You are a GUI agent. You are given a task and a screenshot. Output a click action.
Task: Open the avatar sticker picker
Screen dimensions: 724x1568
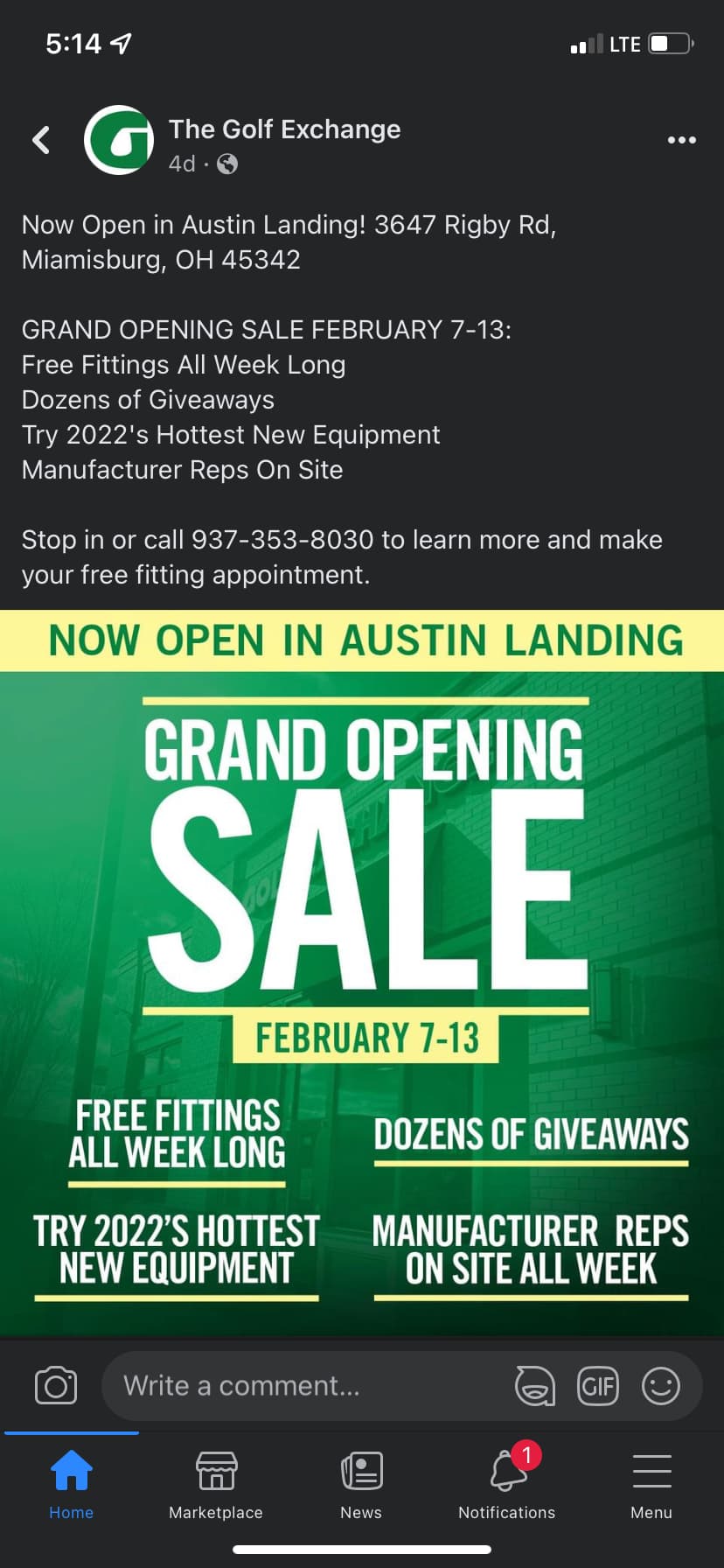point(534,1386)
